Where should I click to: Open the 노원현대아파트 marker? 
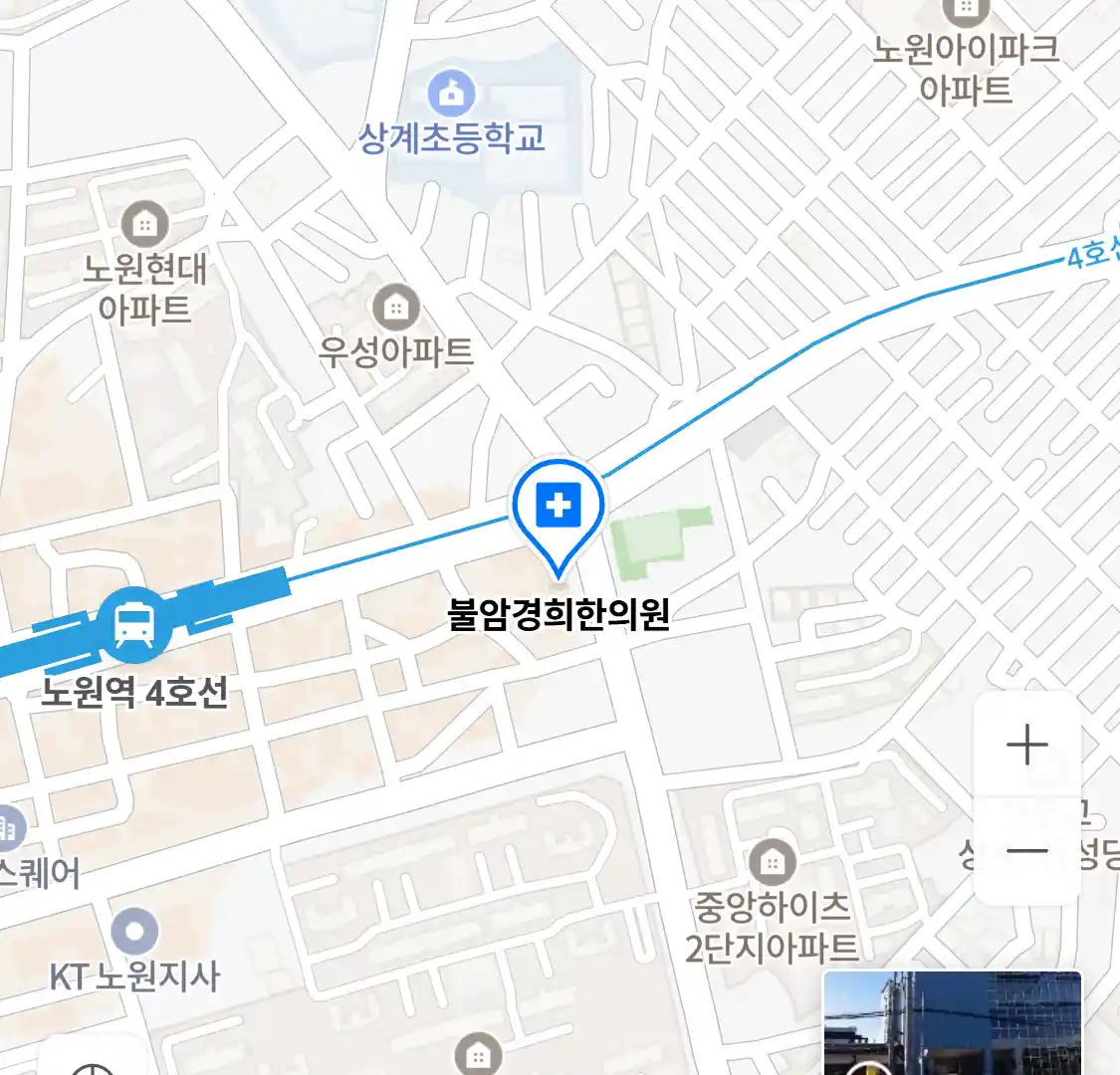click(x=145, y=225)
